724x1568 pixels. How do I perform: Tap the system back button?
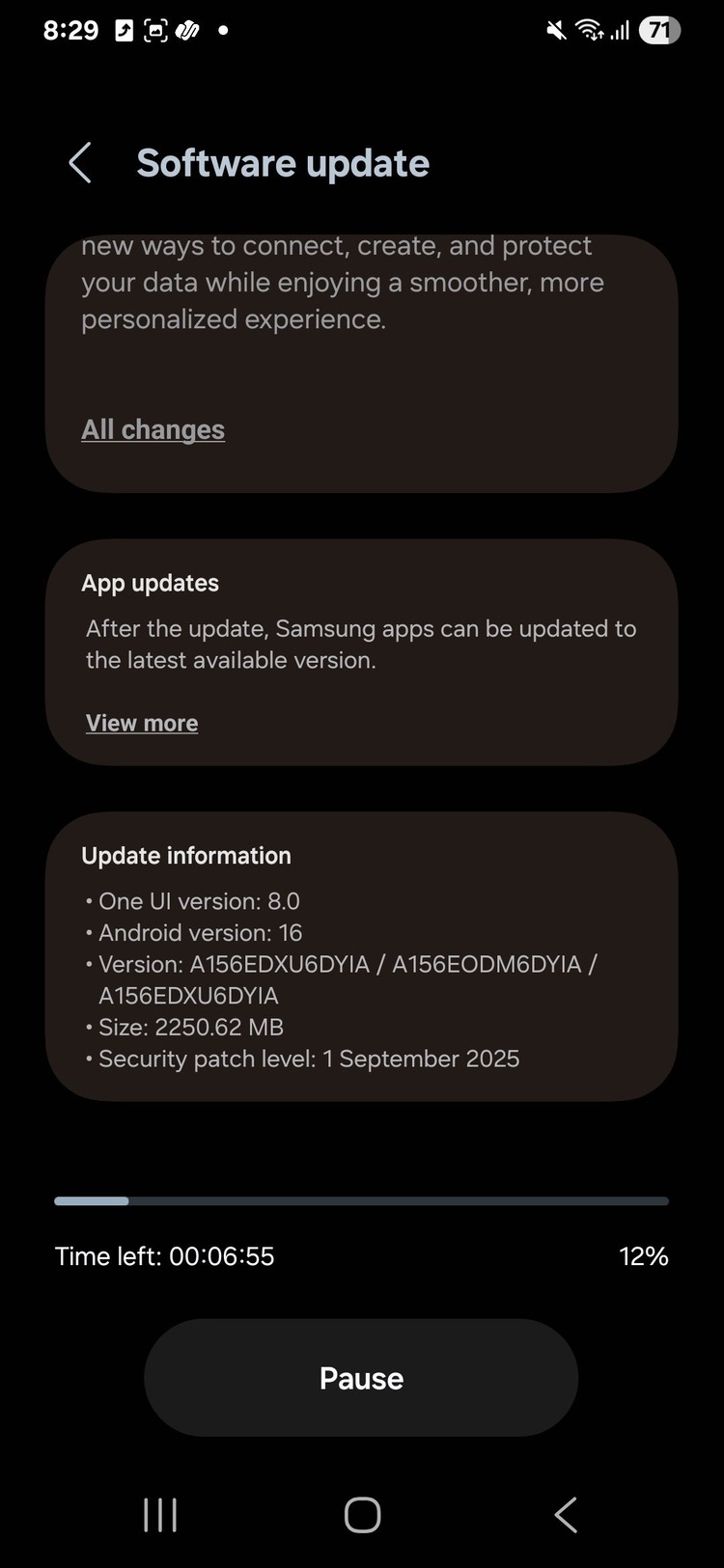click(566, 1515)
